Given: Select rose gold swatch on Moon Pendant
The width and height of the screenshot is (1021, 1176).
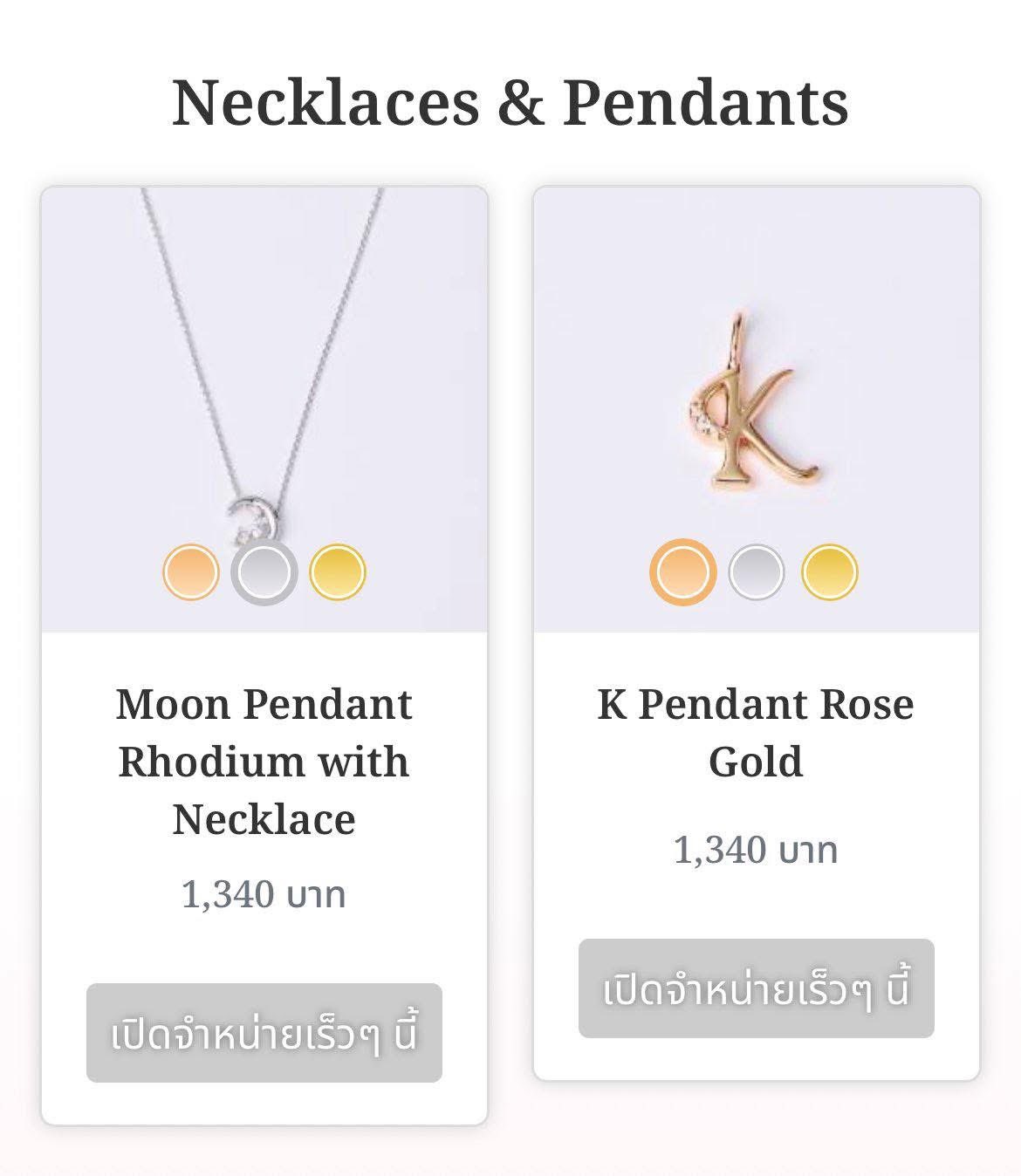Looking at the screenshot, I should 190,572.
